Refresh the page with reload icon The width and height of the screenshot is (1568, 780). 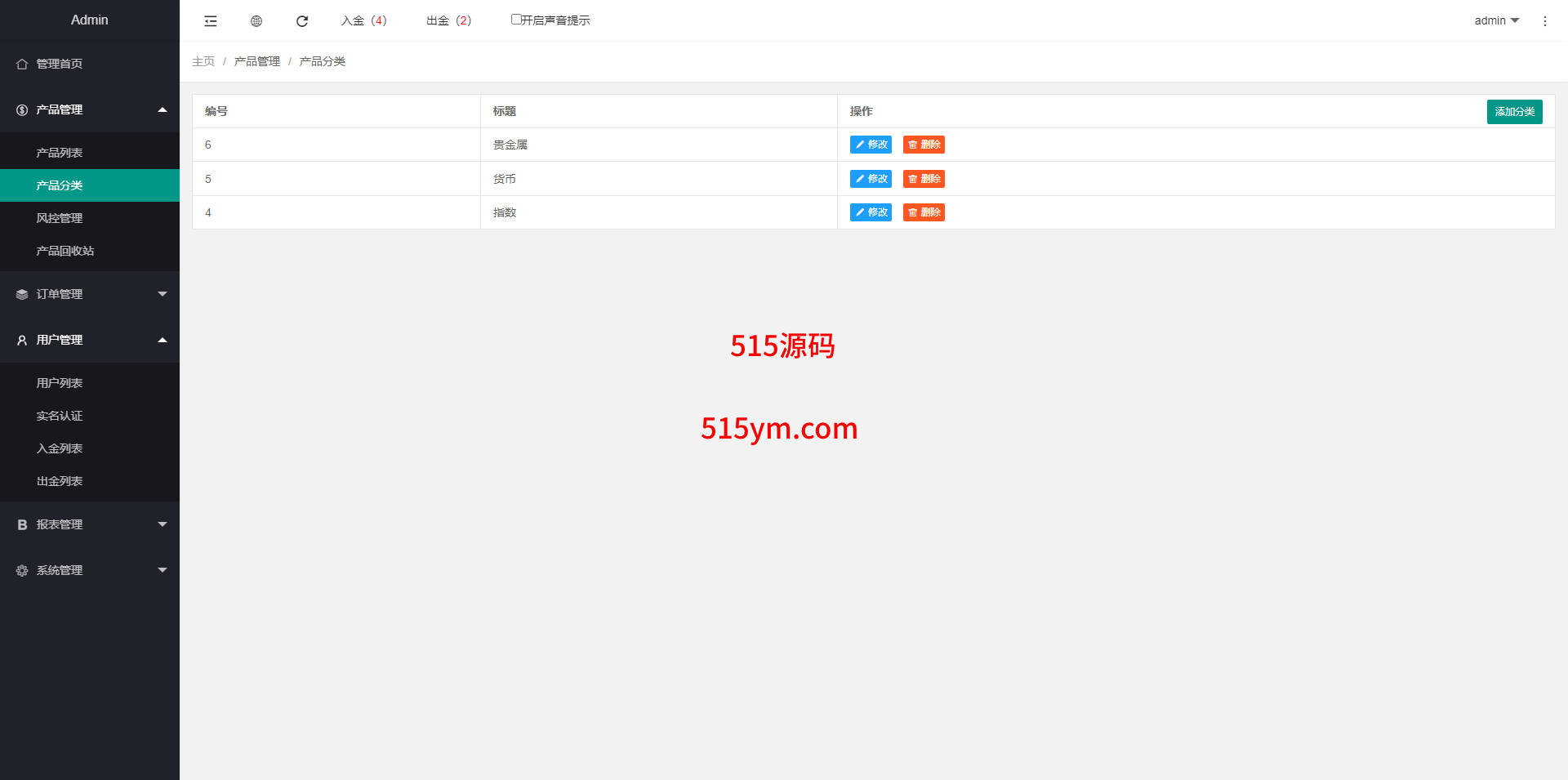[x=302, y=21]
